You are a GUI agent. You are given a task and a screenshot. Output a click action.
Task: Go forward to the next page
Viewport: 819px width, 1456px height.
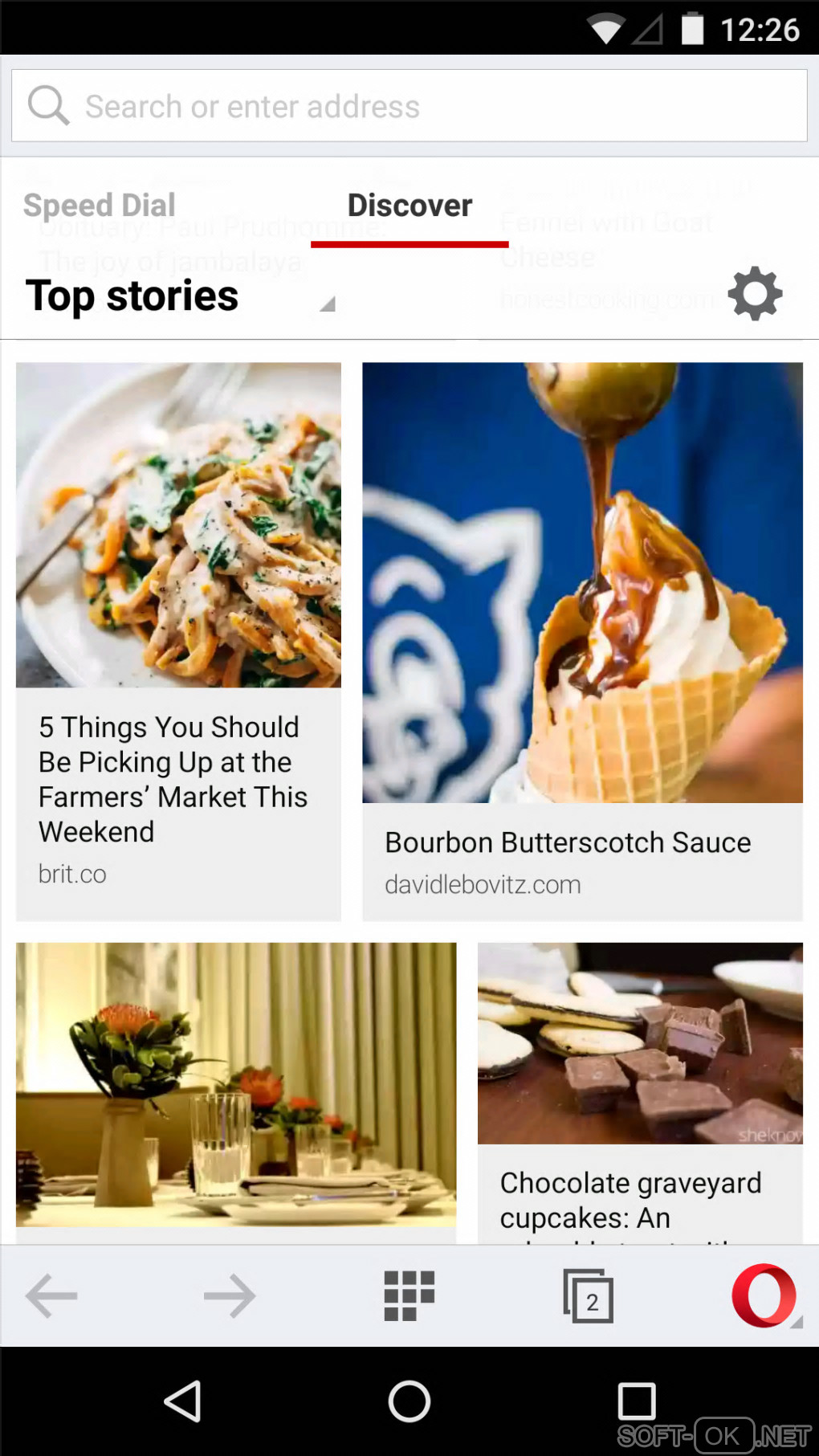click(x=230, y=1295)
